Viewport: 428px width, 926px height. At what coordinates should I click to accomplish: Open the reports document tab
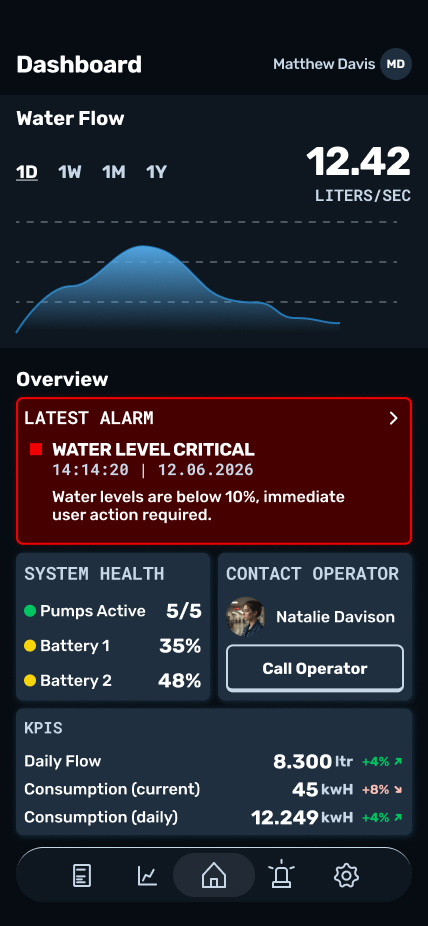coord(82,875)
